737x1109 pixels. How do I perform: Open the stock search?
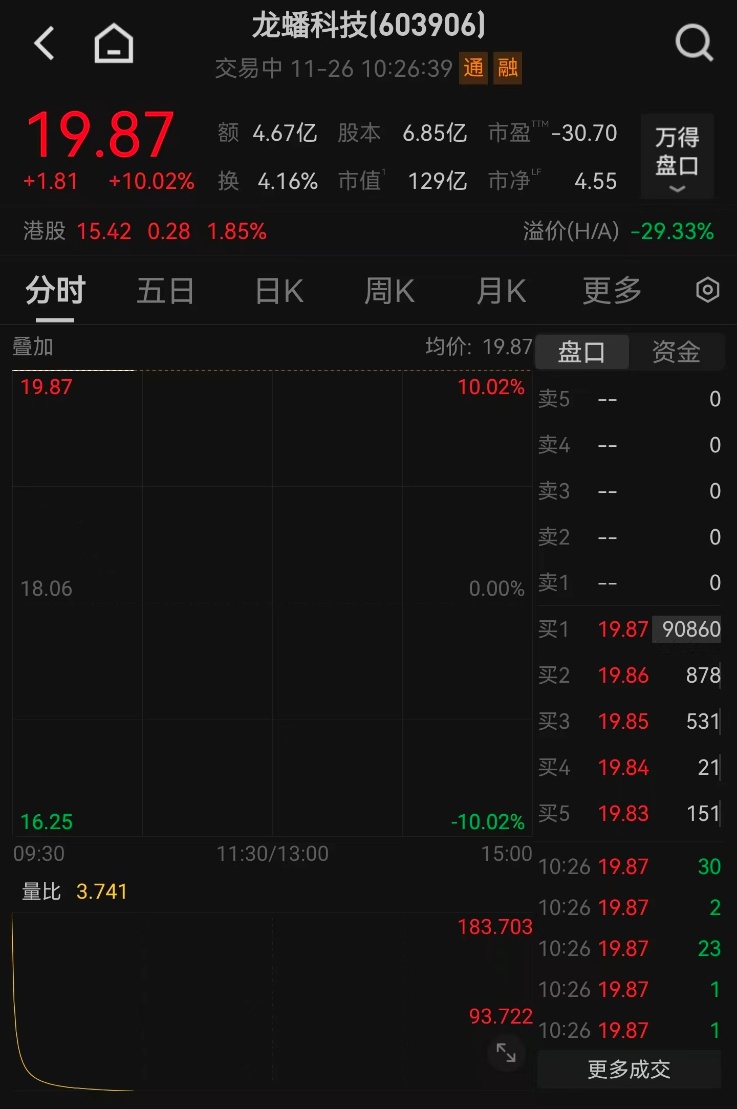693,44
